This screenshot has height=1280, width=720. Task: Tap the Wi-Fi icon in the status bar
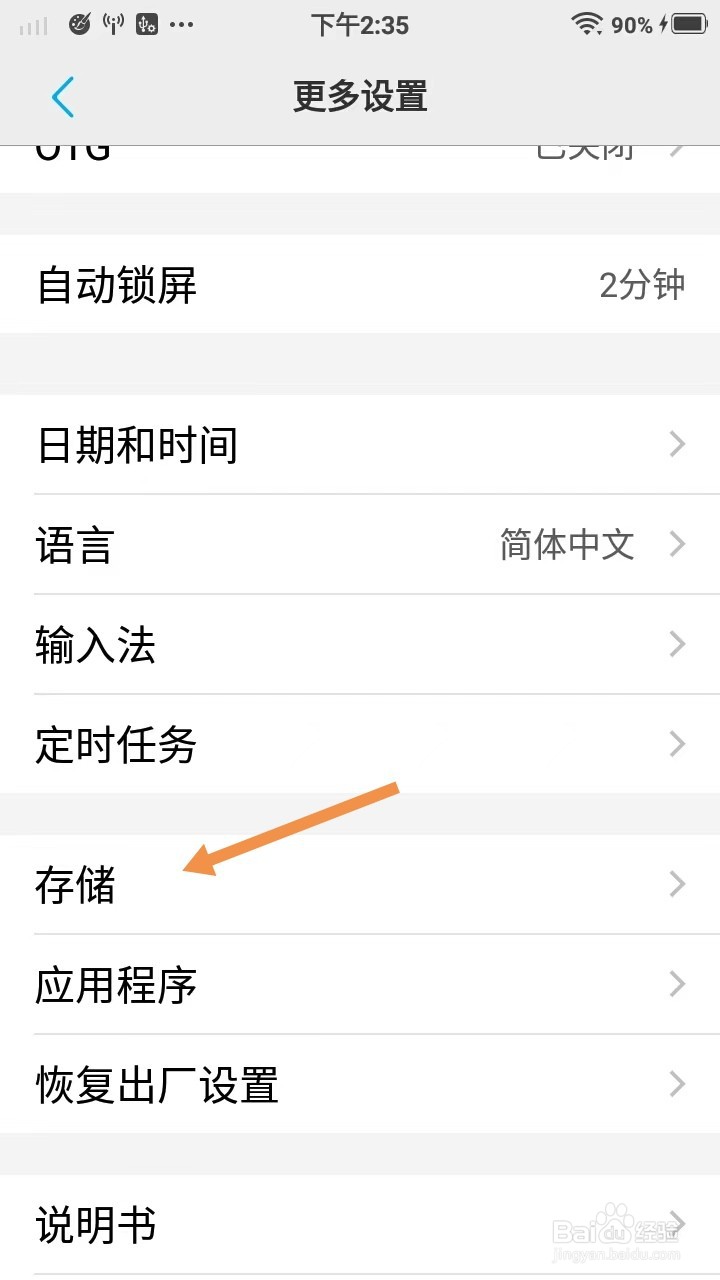(585, 25)
